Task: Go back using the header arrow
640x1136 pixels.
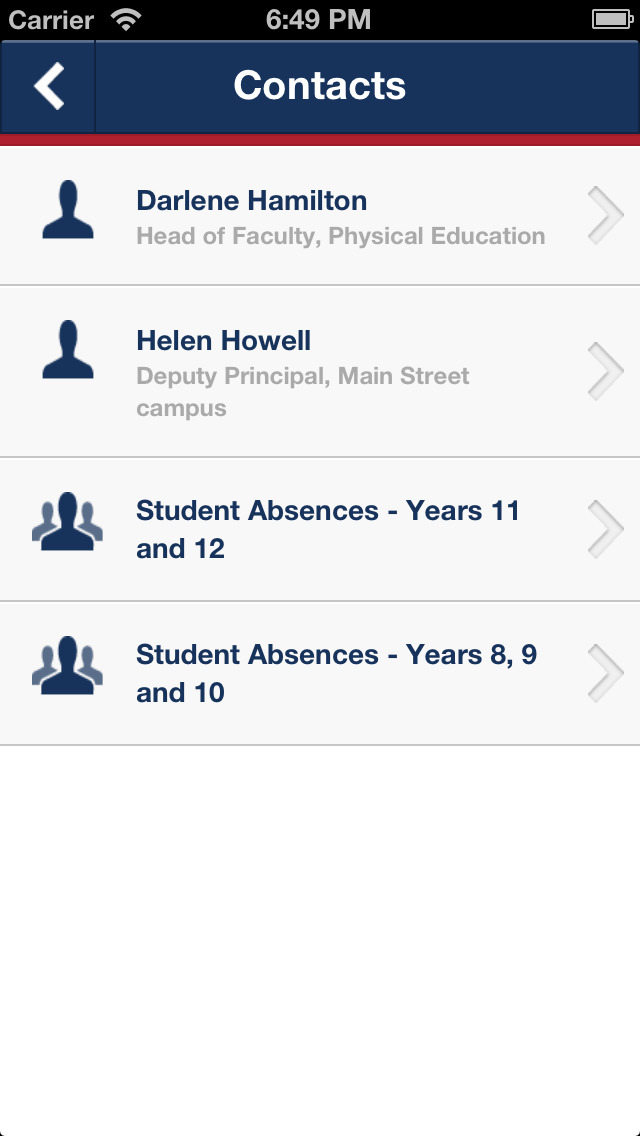Action: click(x=48, y=86)
